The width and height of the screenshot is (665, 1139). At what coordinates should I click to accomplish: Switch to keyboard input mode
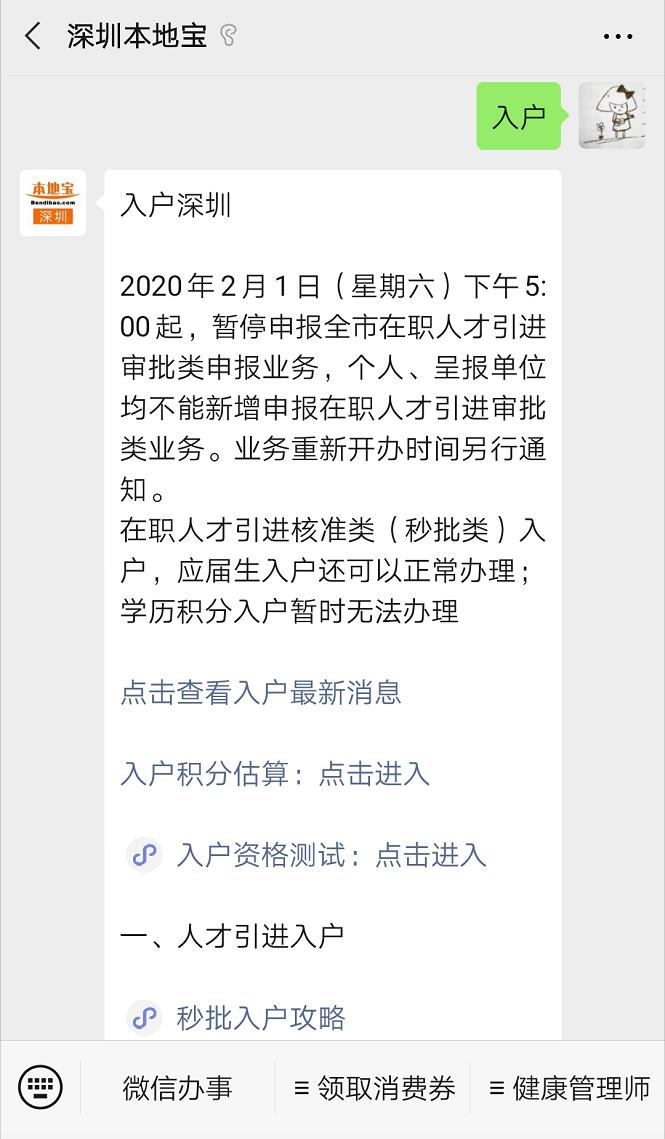coord(40,1087)
